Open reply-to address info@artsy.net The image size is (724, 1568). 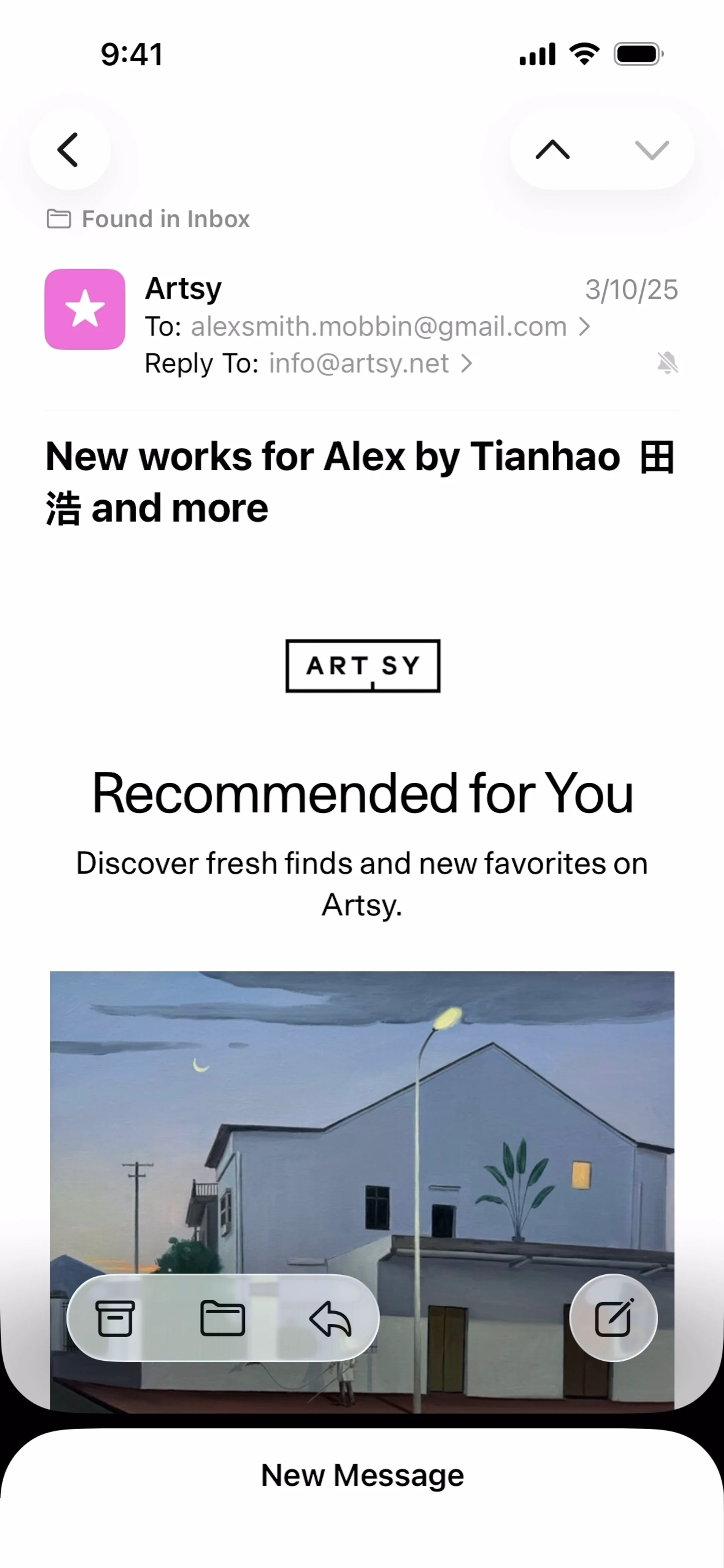(x=359, y=364)
